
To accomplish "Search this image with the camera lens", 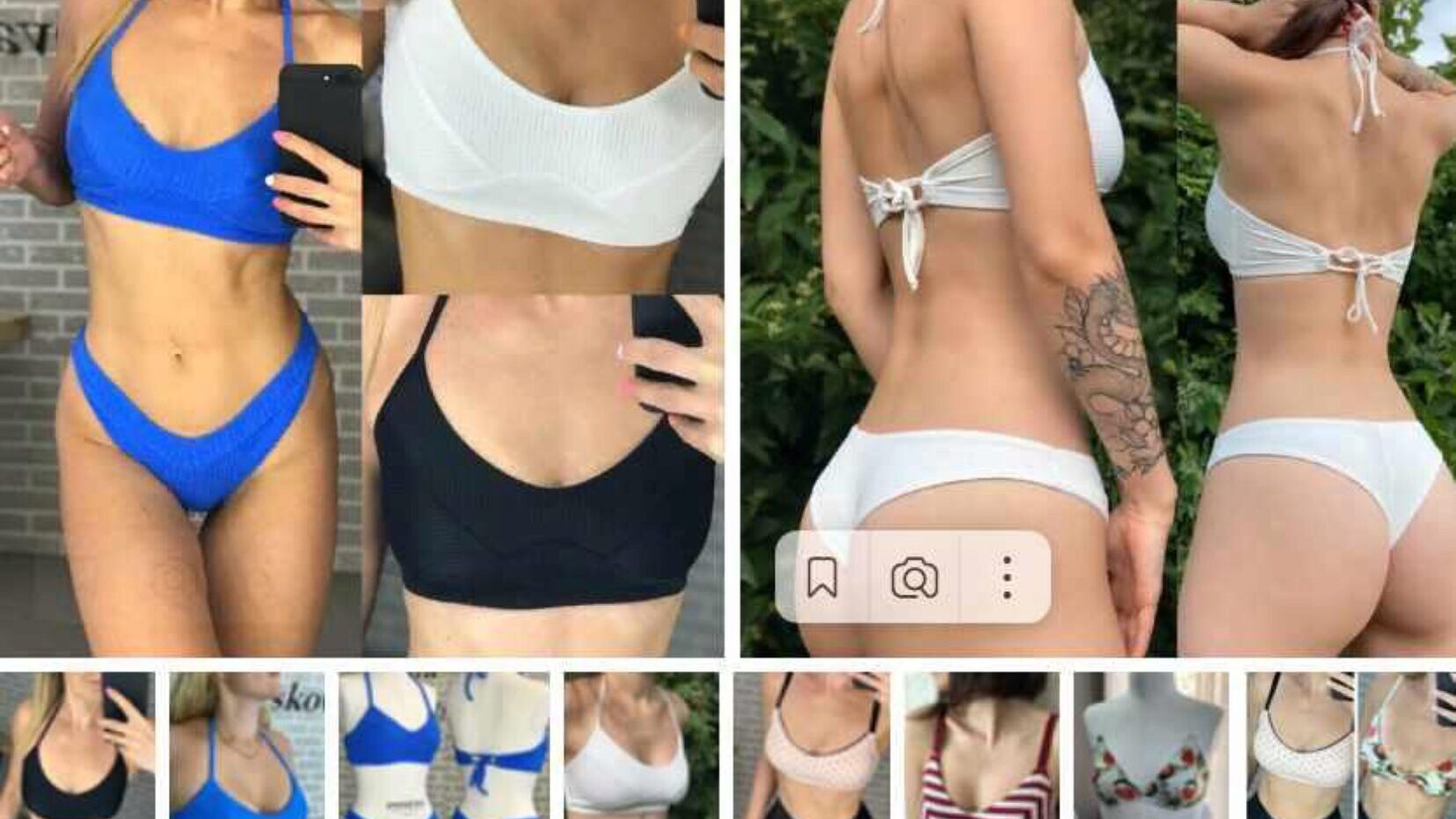I will click(914, 579).
